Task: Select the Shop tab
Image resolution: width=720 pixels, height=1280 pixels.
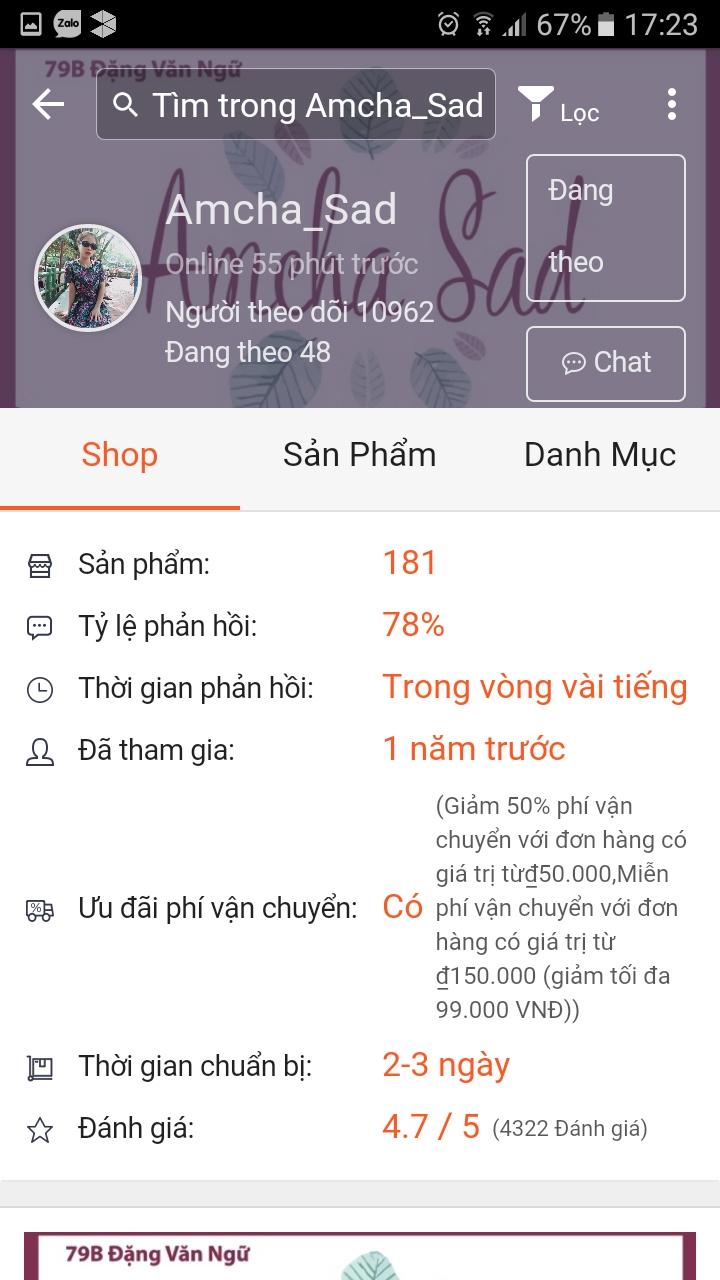Action: (x=120, y=455)
